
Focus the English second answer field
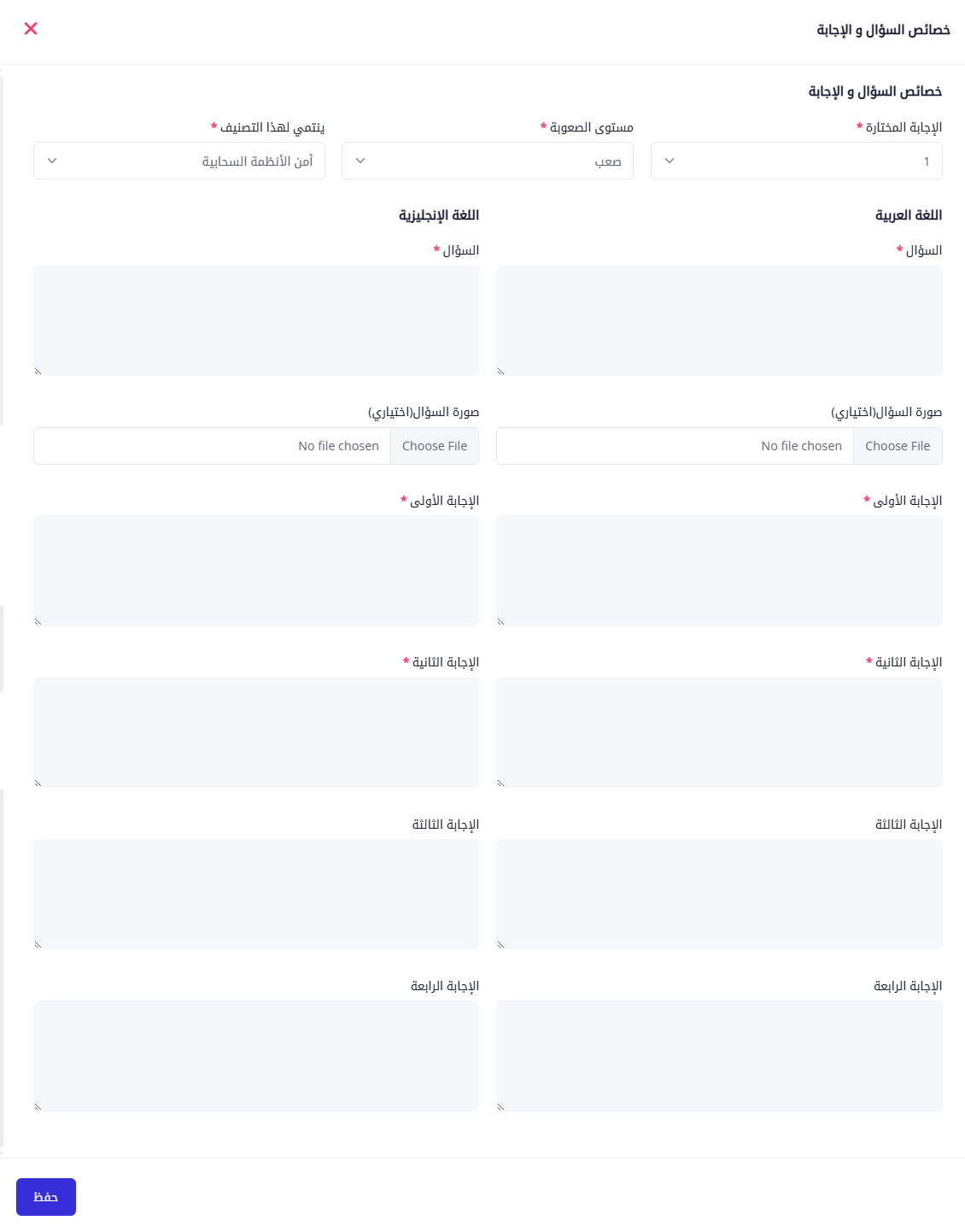(256, 732)
